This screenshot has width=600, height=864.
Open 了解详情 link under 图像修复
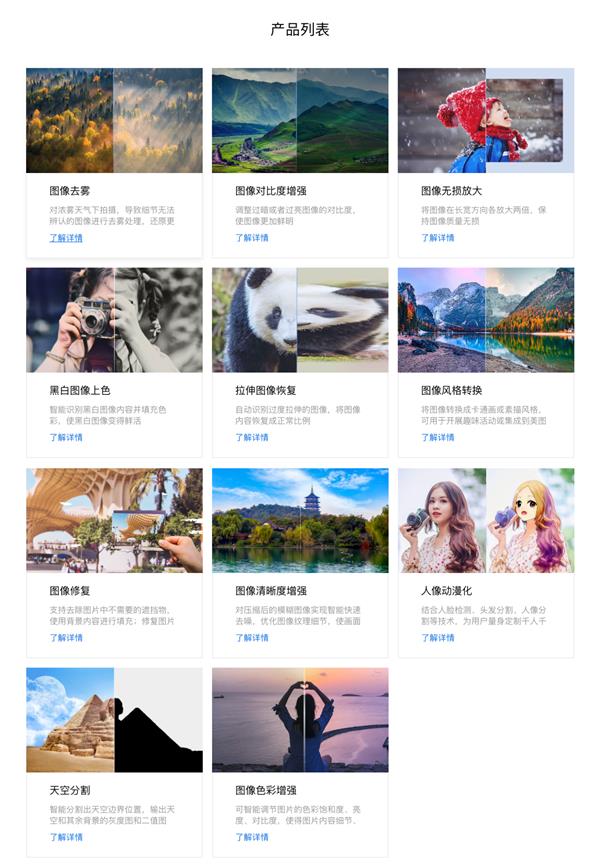tap(66, 637)
